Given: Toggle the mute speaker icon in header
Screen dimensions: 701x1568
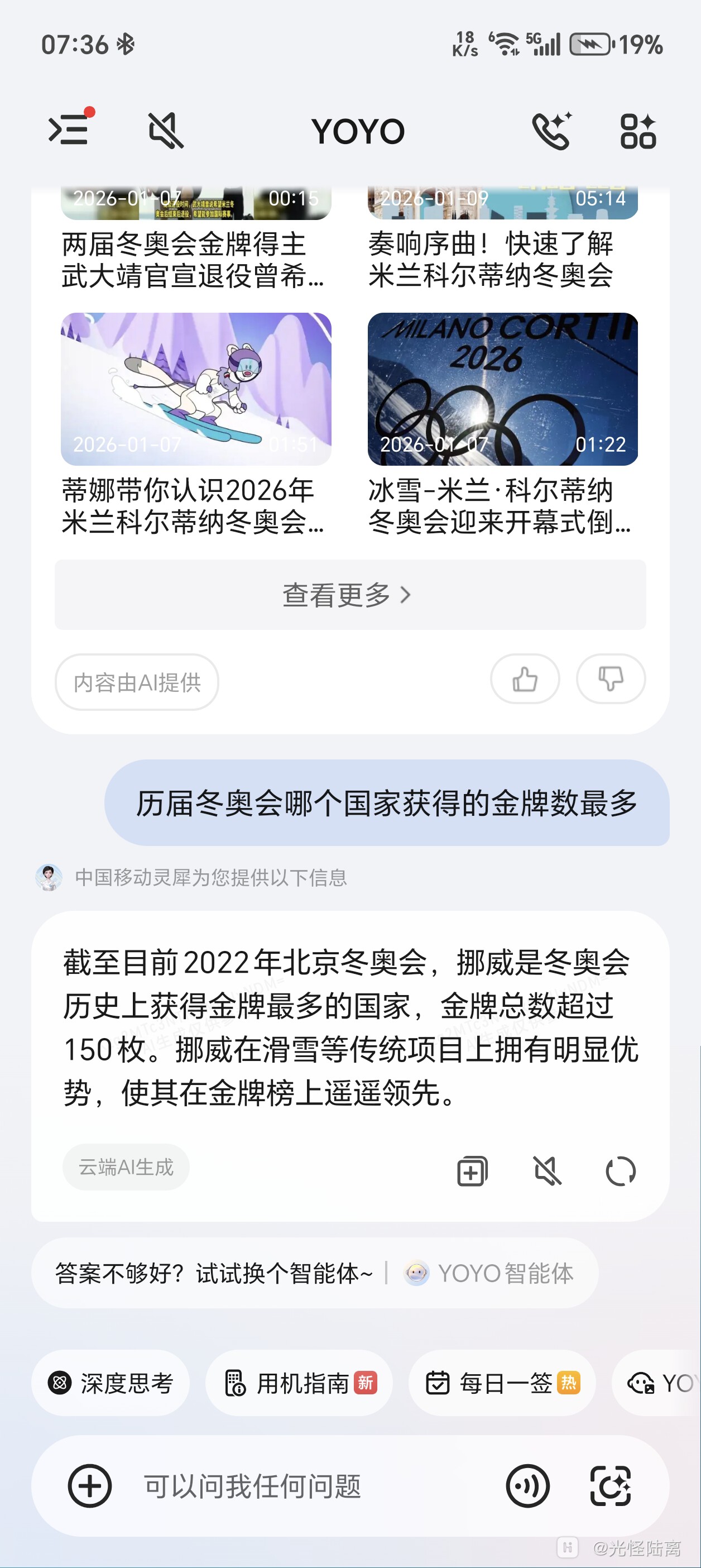Looking at the screenshot, I should click(166, 130).
